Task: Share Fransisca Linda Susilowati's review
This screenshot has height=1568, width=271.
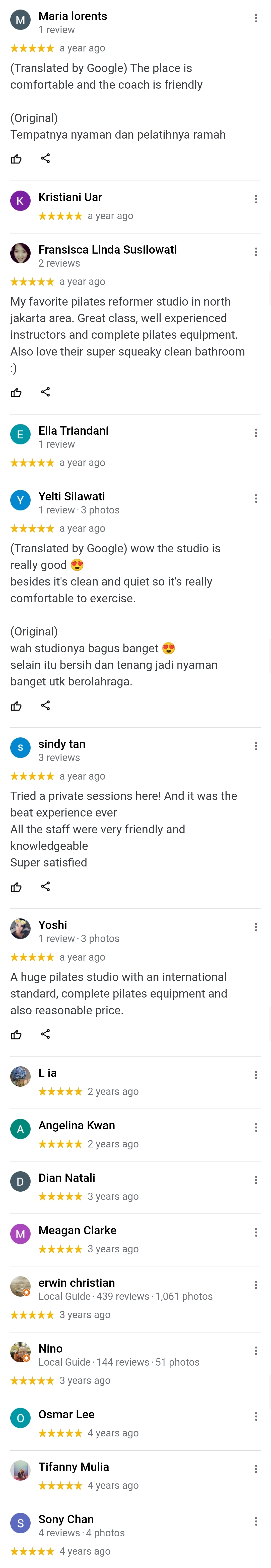Action: [45, 392]
